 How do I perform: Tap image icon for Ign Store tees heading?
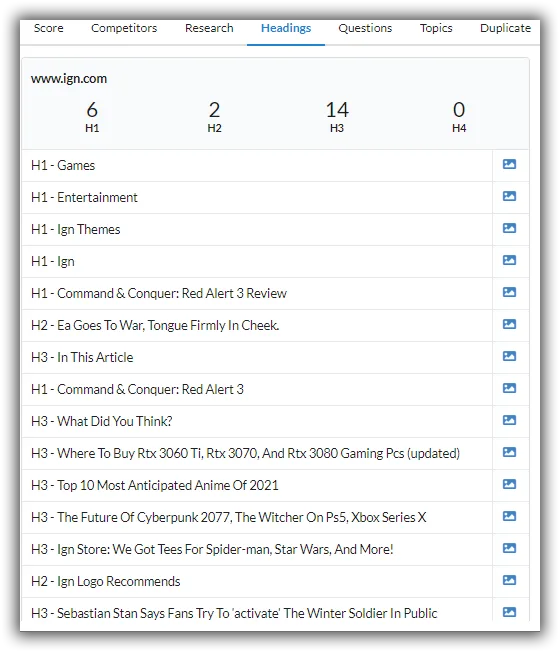509,548
